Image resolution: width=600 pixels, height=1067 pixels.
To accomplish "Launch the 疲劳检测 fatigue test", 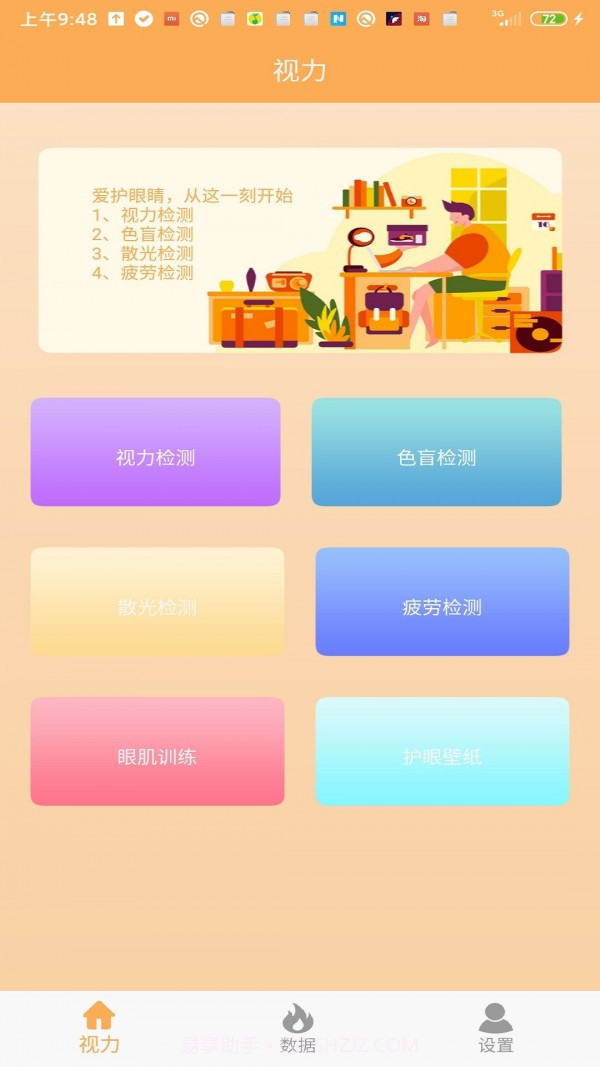I will [x=442, y=602].
